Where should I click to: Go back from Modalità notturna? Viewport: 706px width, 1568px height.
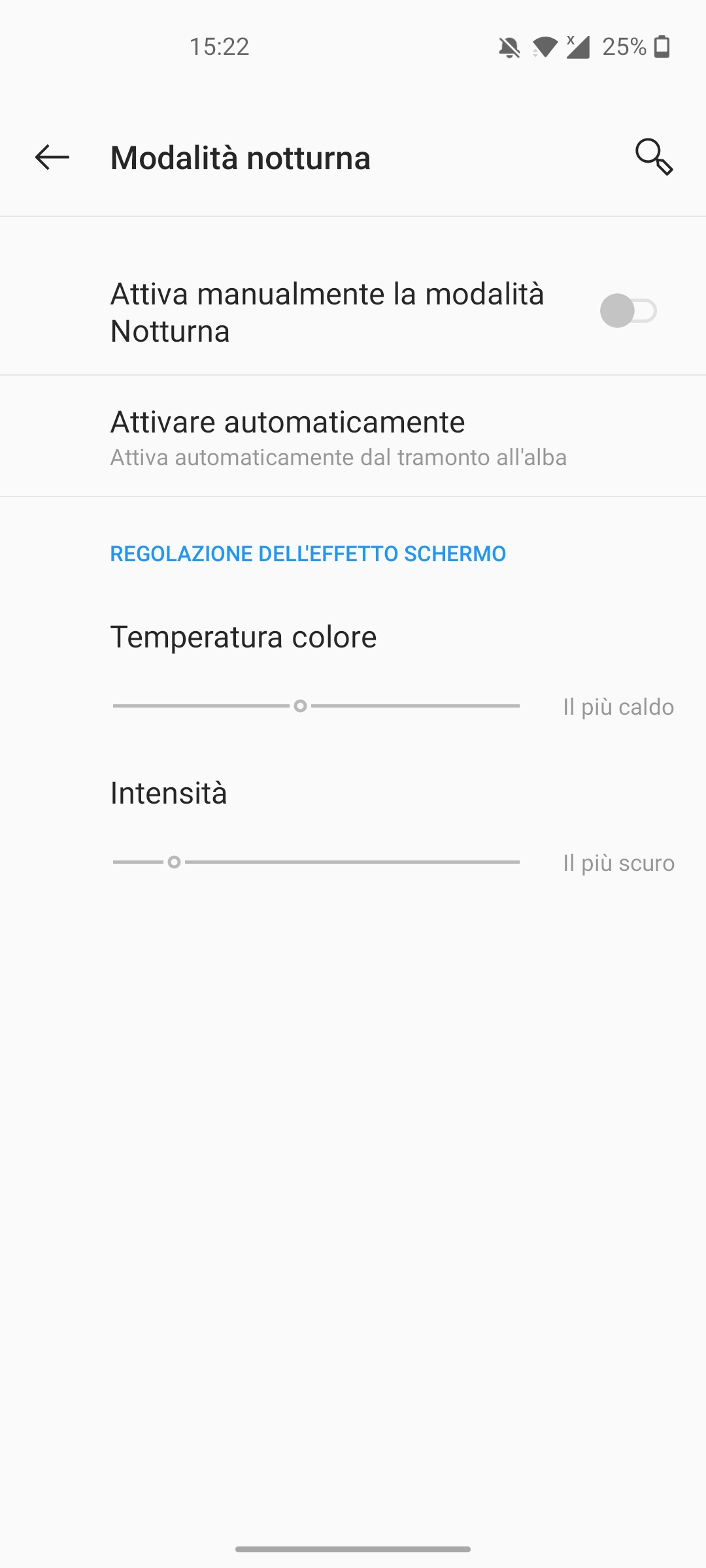point(52,157)
